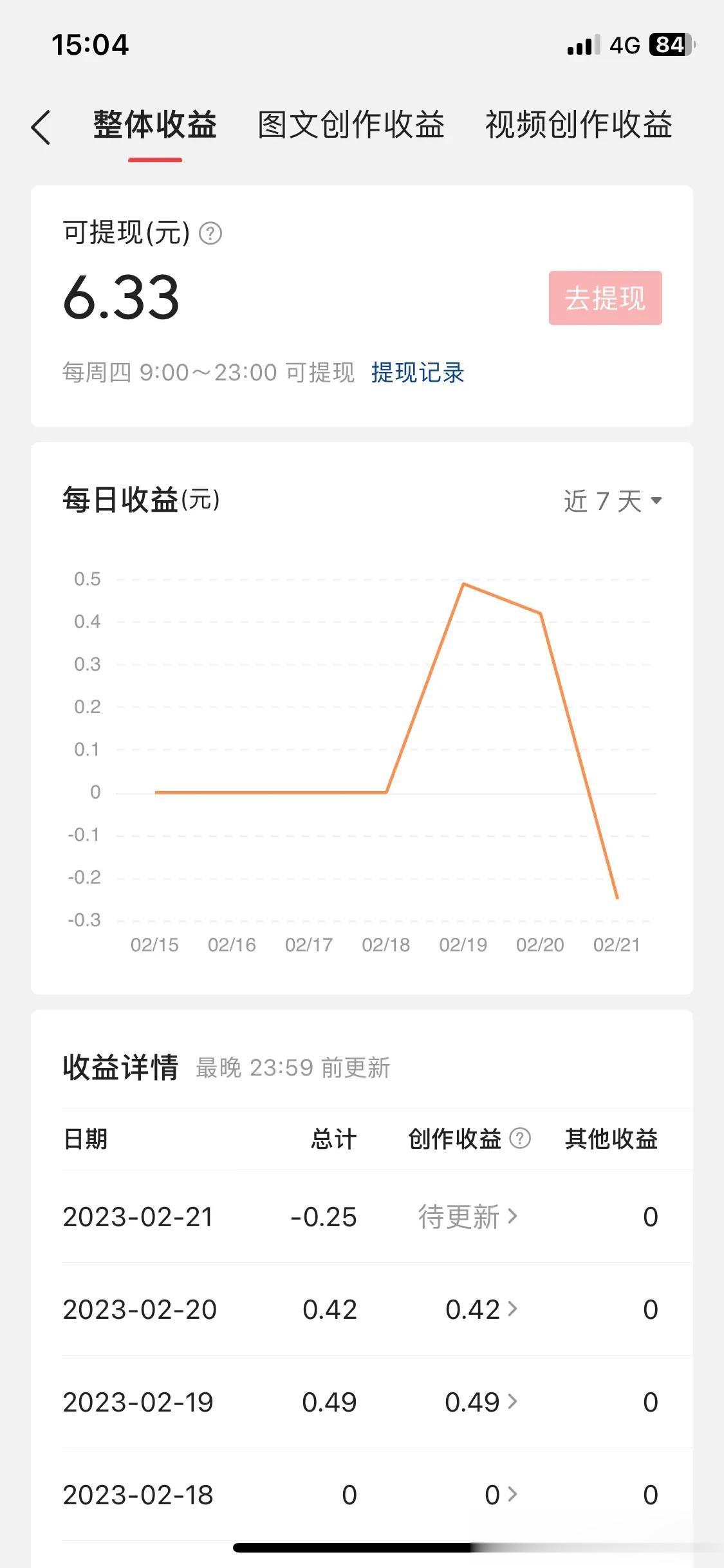Image resolution: width=724 pixels, height=1568 pixels.
Task: View creation earnings detail for 2023-02-18
Action: click(x=501, y=1495)
